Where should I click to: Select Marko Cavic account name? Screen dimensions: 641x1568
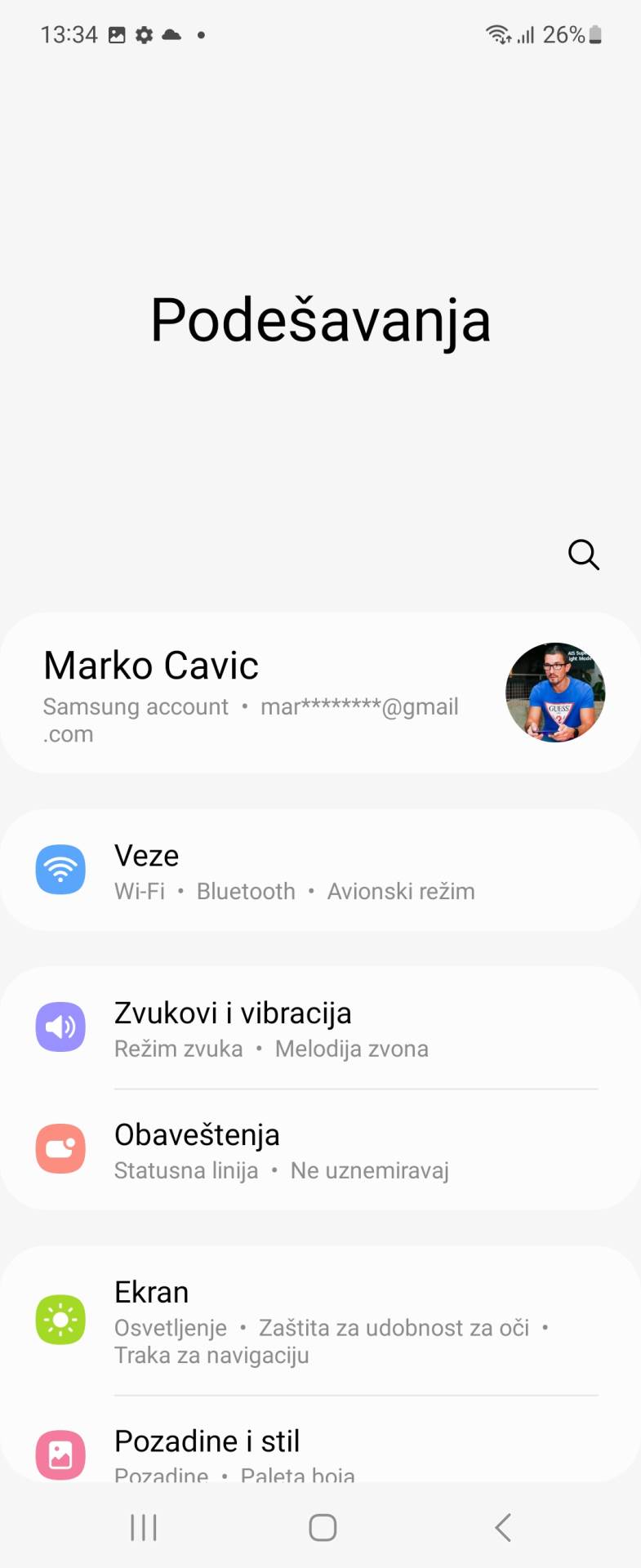(150, 665)
